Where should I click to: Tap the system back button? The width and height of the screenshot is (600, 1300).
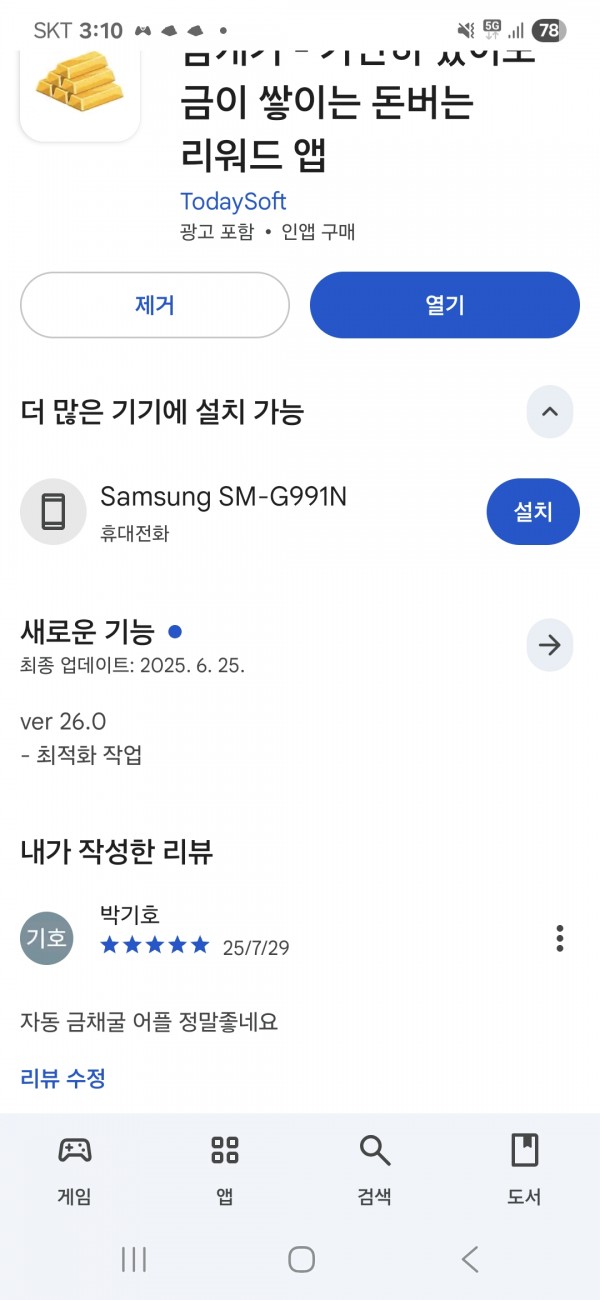point(470,1259)
